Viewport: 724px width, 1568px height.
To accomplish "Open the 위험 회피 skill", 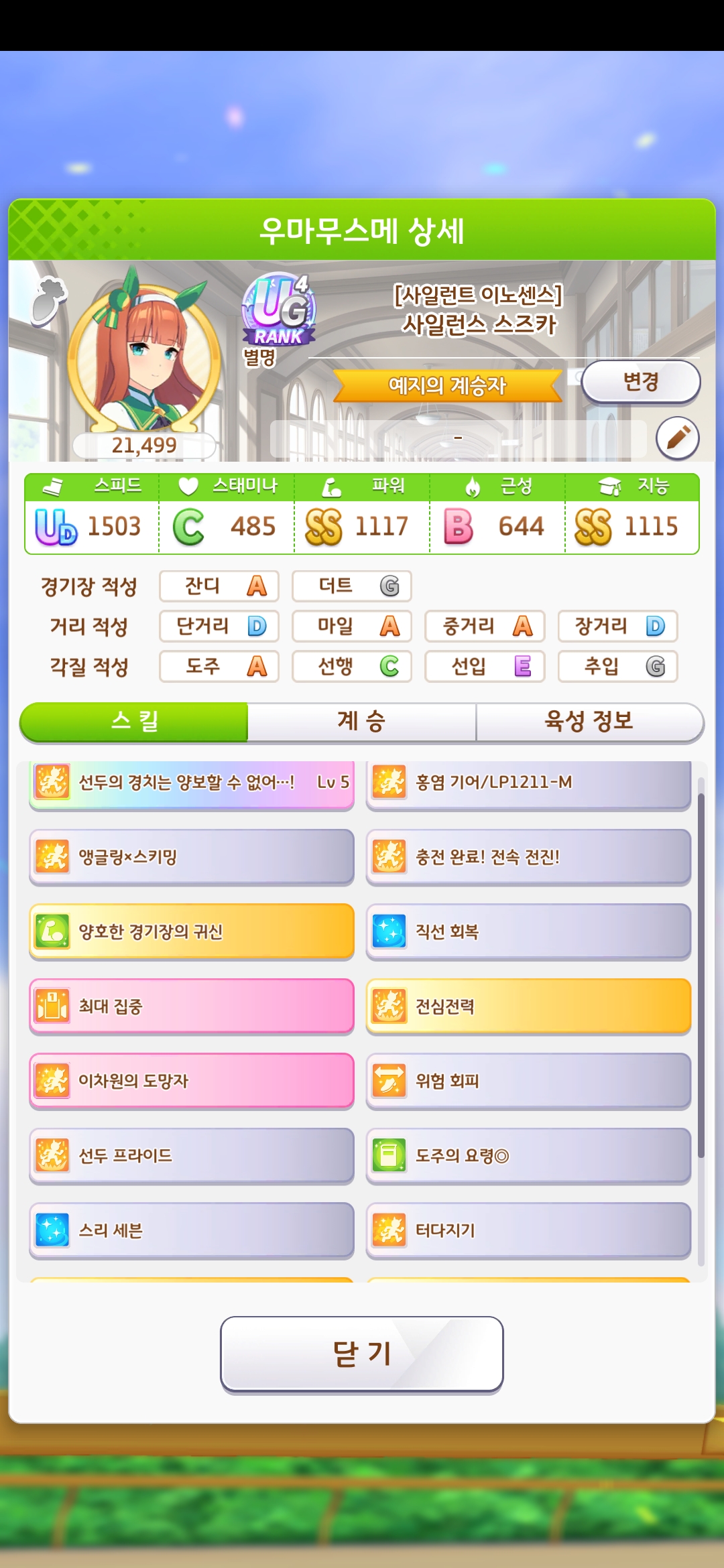I will (528, 1081).
